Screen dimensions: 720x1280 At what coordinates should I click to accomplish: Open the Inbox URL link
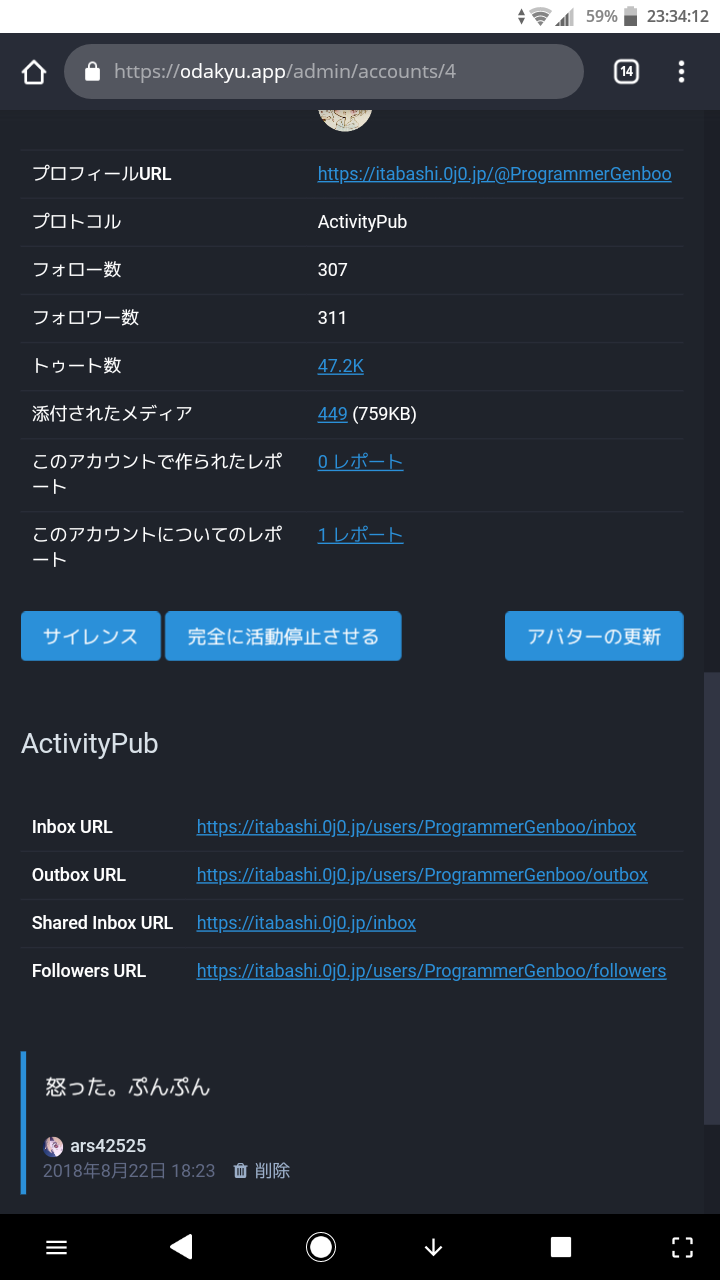point(416,827)
